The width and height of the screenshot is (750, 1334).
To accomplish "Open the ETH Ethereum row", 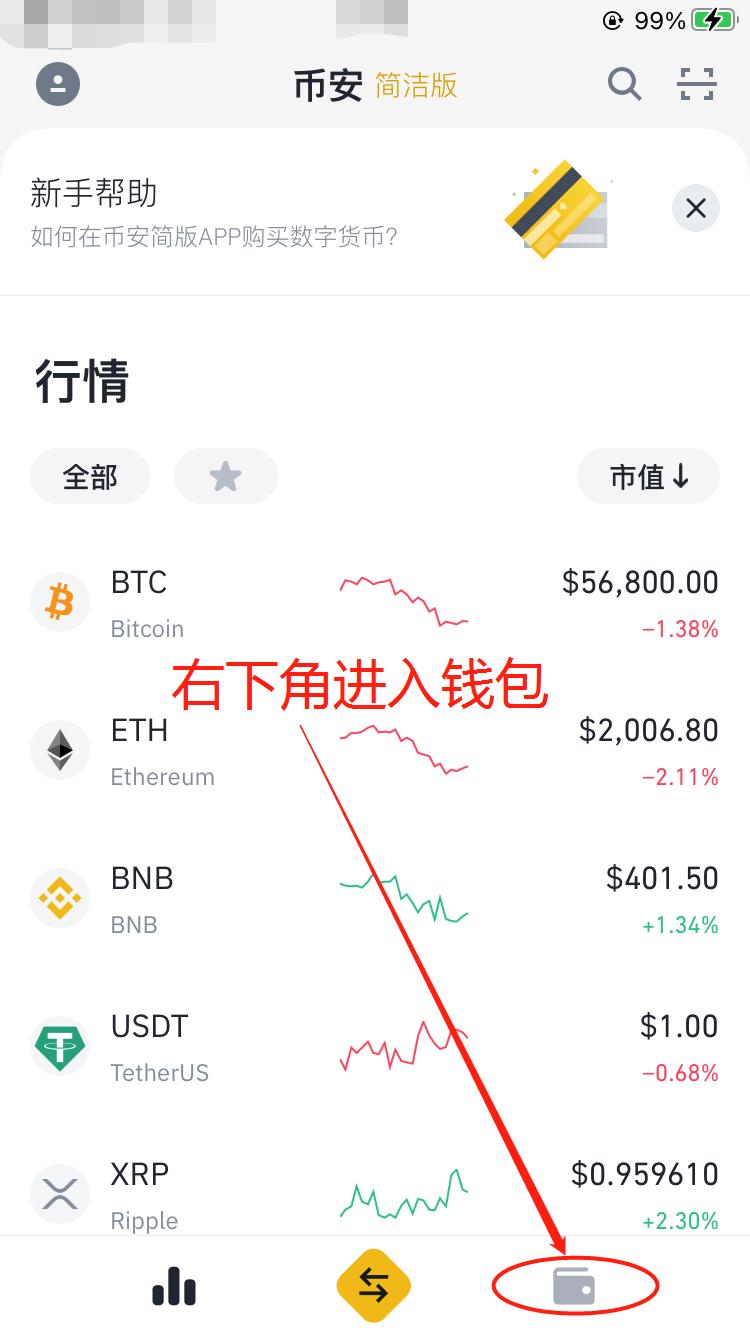I will (x=375, y=752).
